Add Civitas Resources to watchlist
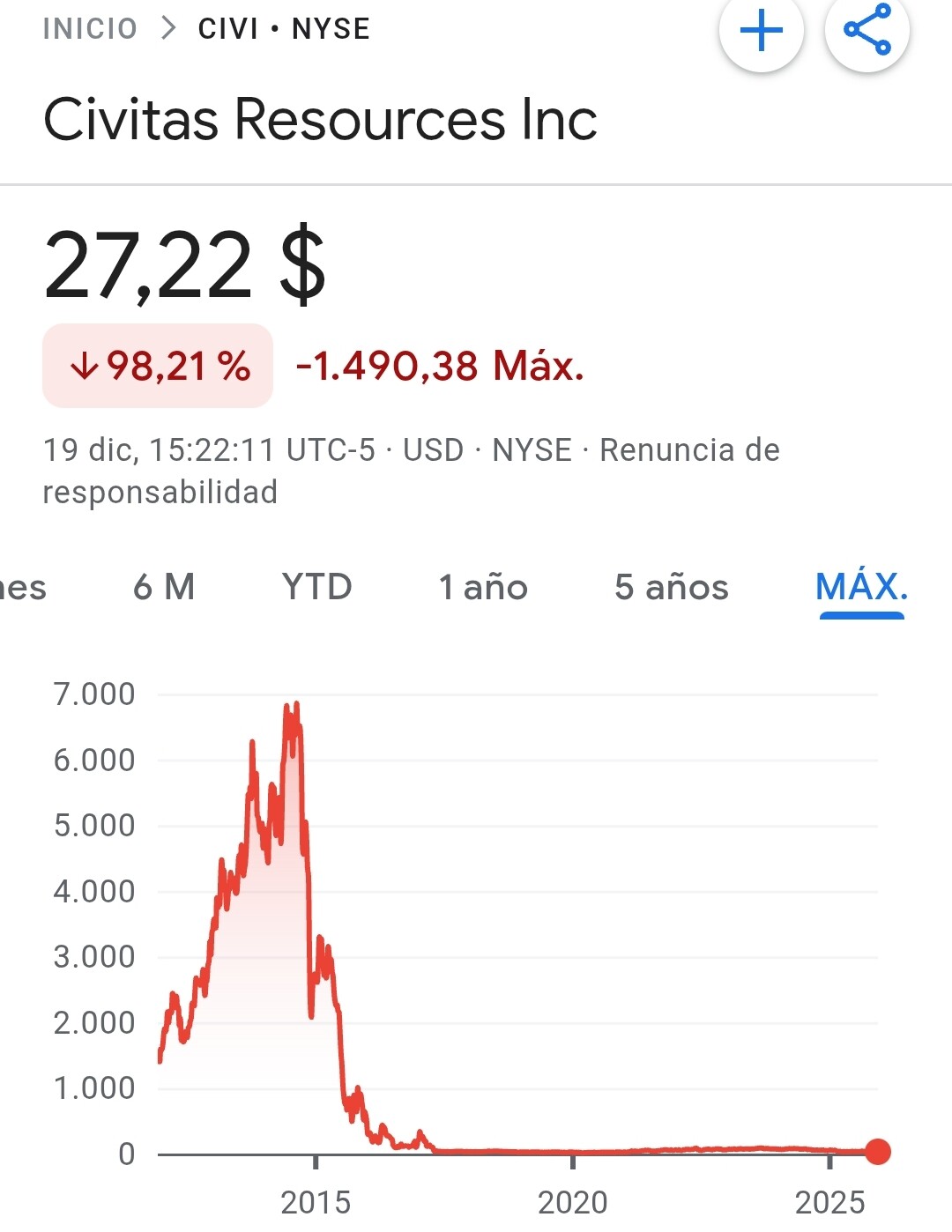Screen dimensions: 952x1232 pos(762,32)
